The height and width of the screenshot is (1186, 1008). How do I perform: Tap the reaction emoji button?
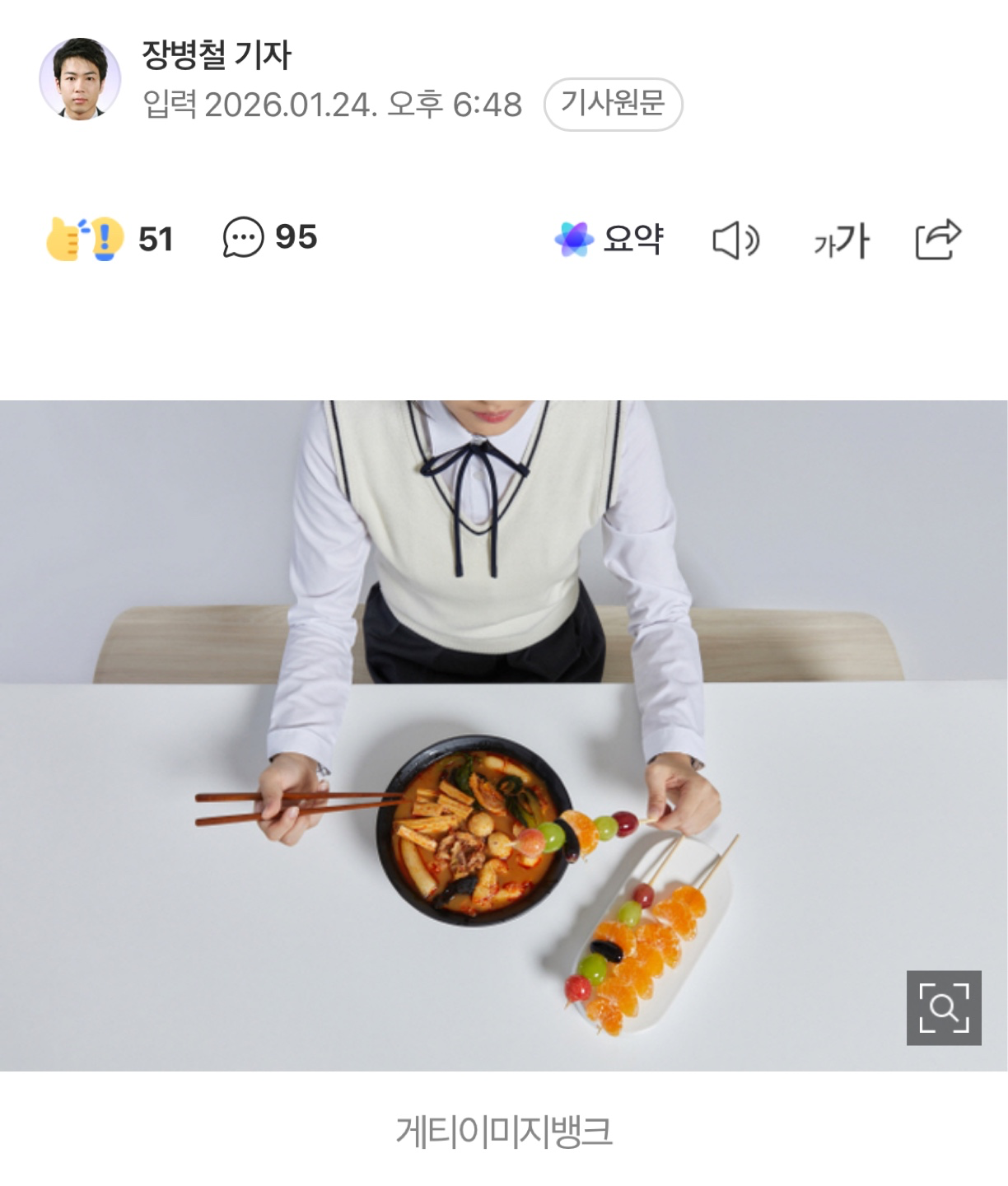tap(85, 239)
